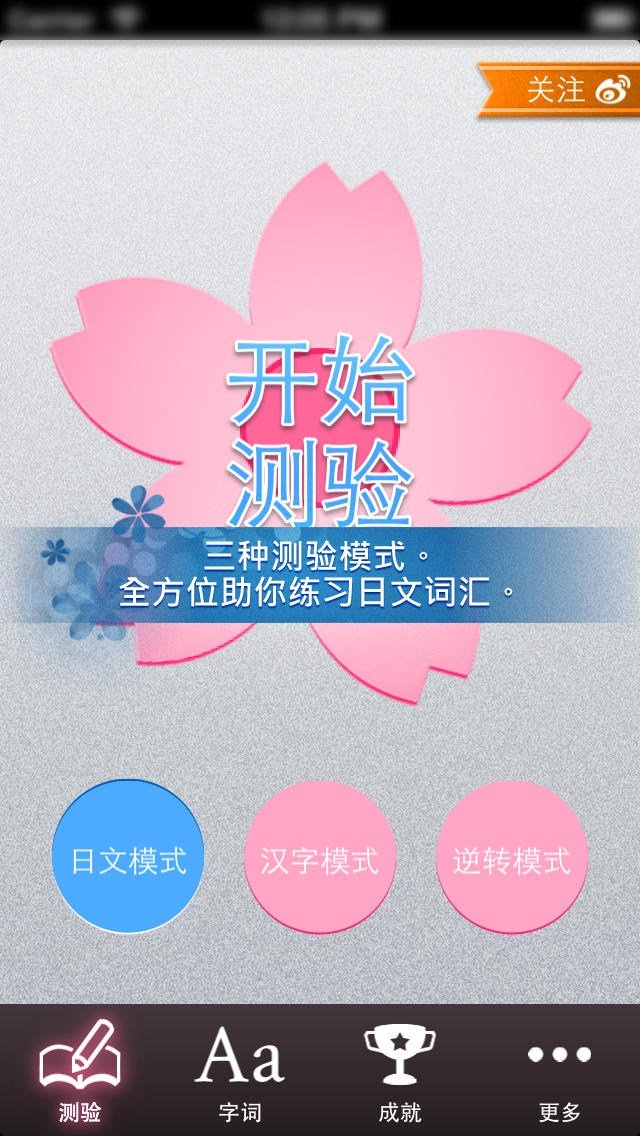Go to the 成就 achievements tab
The height and width of the screenshot is (1136, 640).
(x=400, y=1070)
